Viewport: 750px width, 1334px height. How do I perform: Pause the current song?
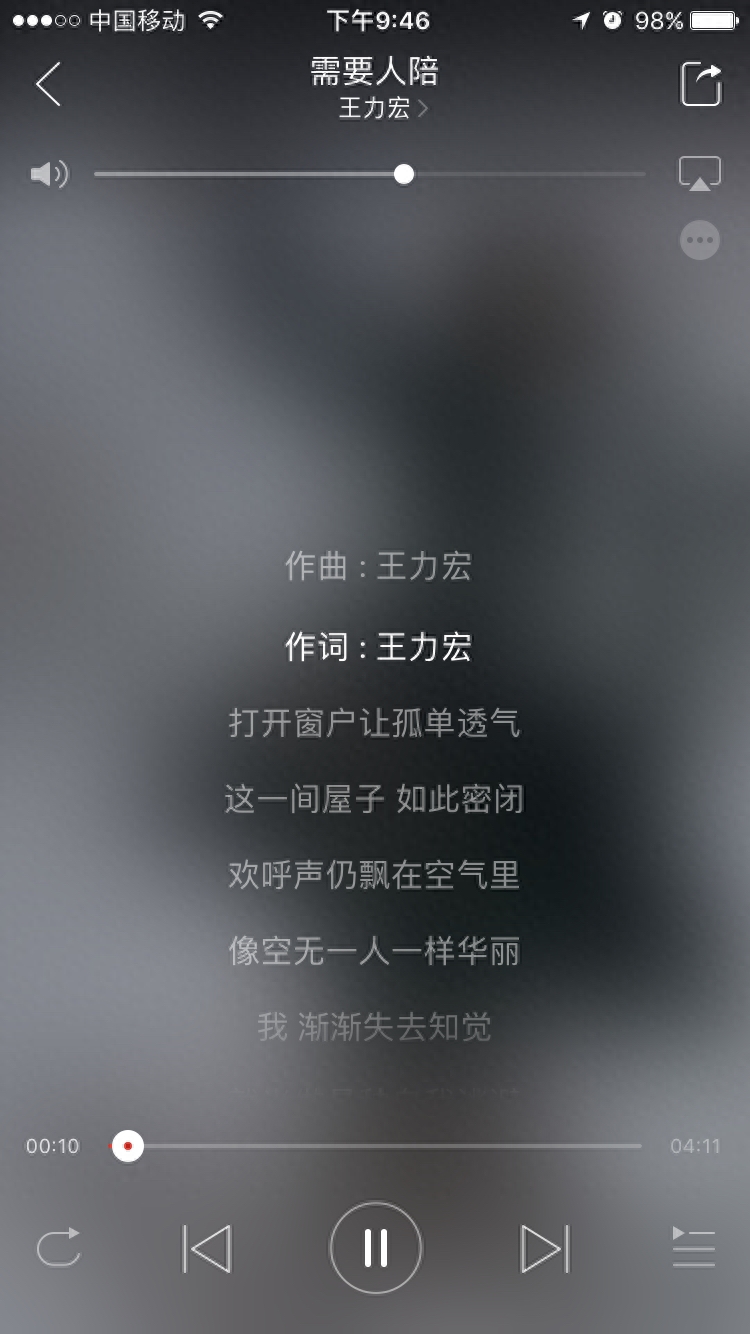(x=376, y=1248)
